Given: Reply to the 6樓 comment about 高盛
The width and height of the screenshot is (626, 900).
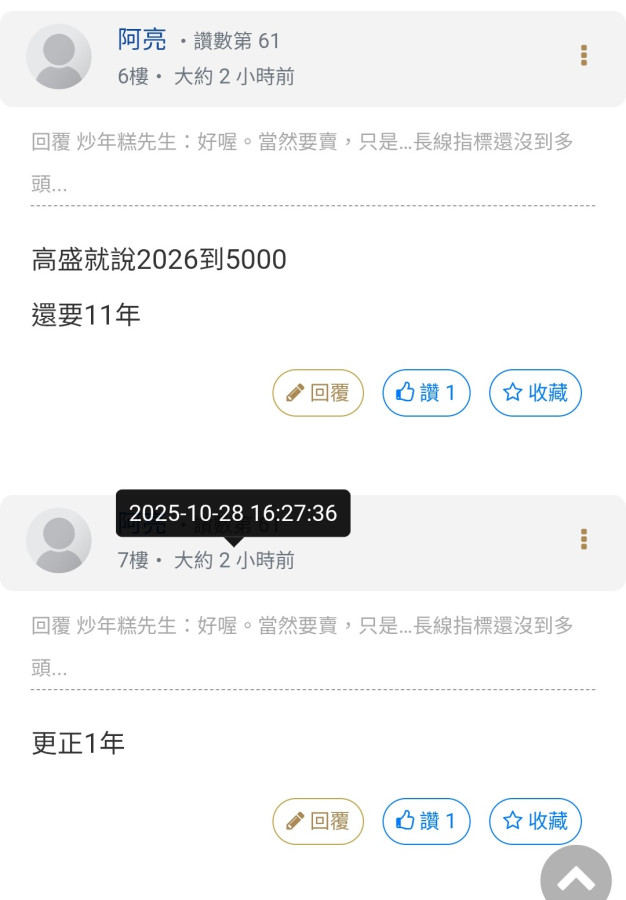Looking at the screenshot, I should [x=318, y=393].
